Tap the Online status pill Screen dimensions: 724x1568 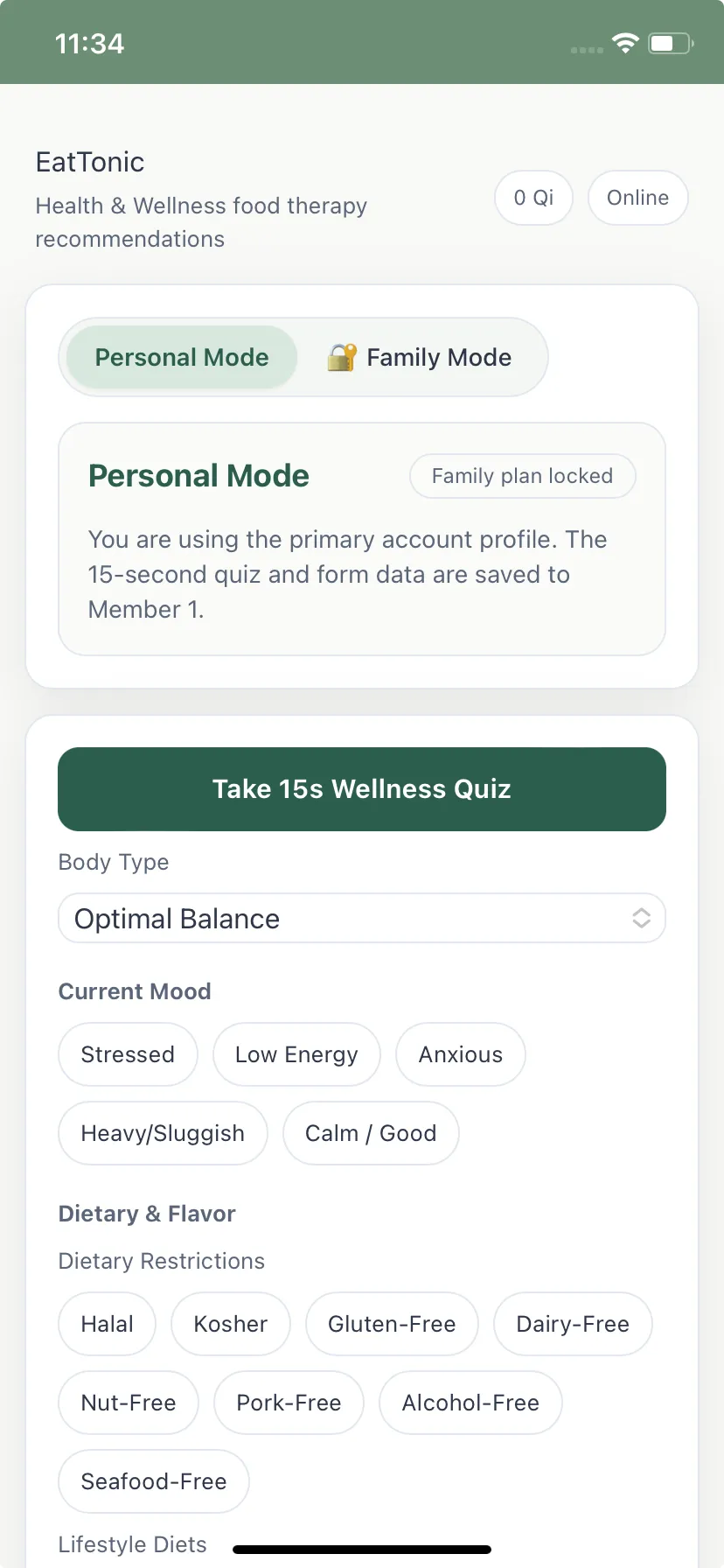pos(637,198)
